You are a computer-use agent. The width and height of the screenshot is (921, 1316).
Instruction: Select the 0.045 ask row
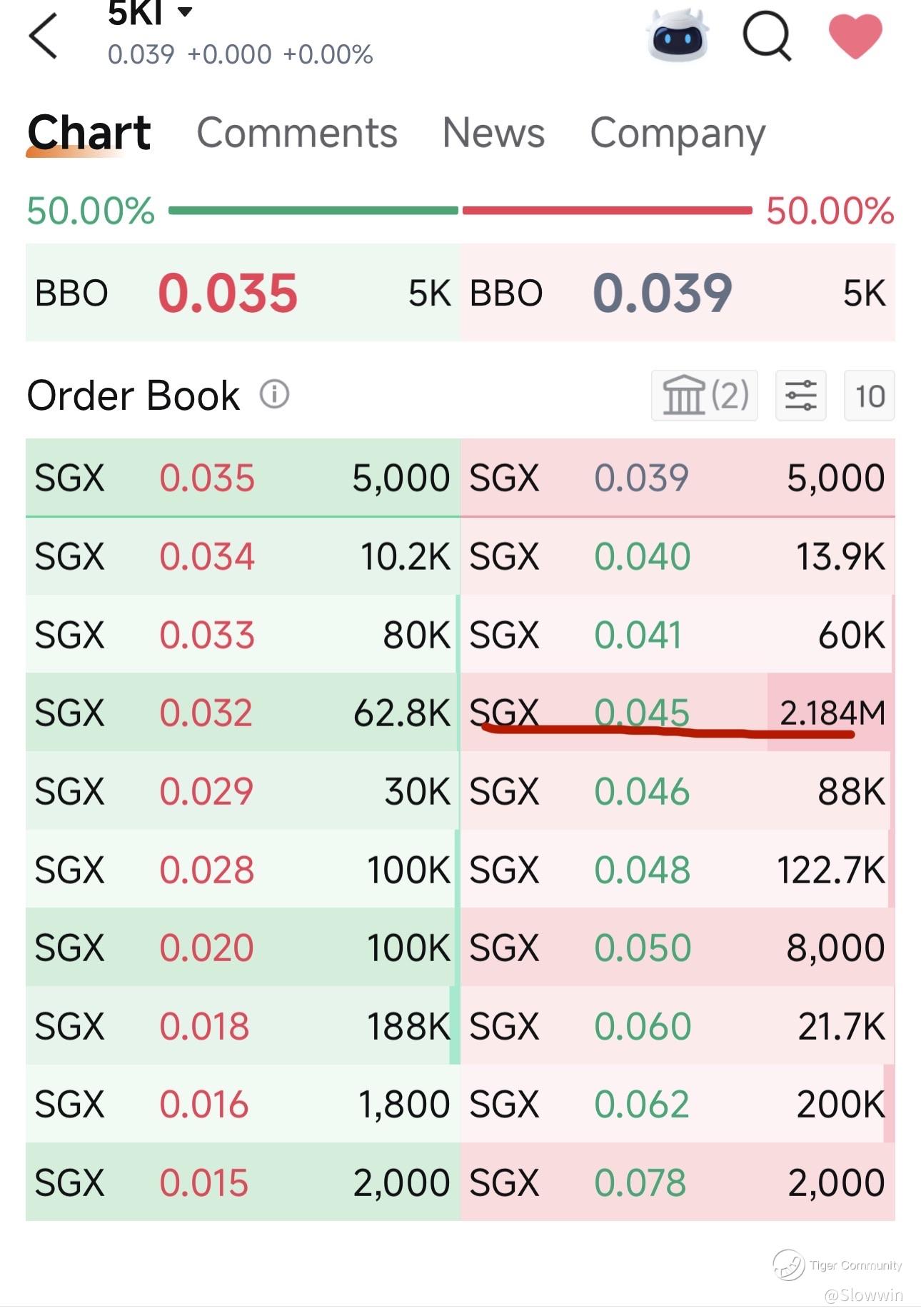pos(678,712)
